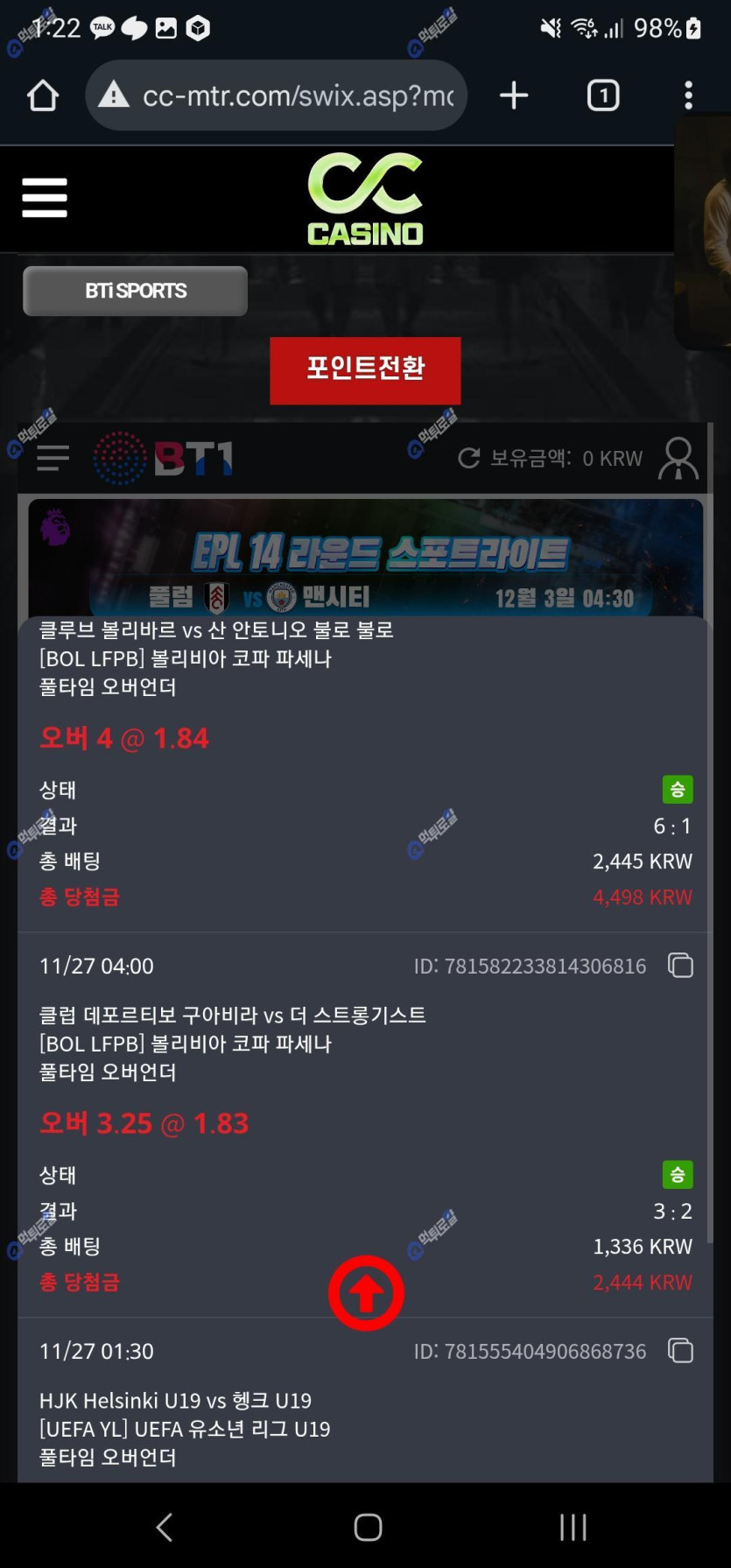
Task: Open the CC Casino hamburger menu
Action: click(x=45, y=198)
